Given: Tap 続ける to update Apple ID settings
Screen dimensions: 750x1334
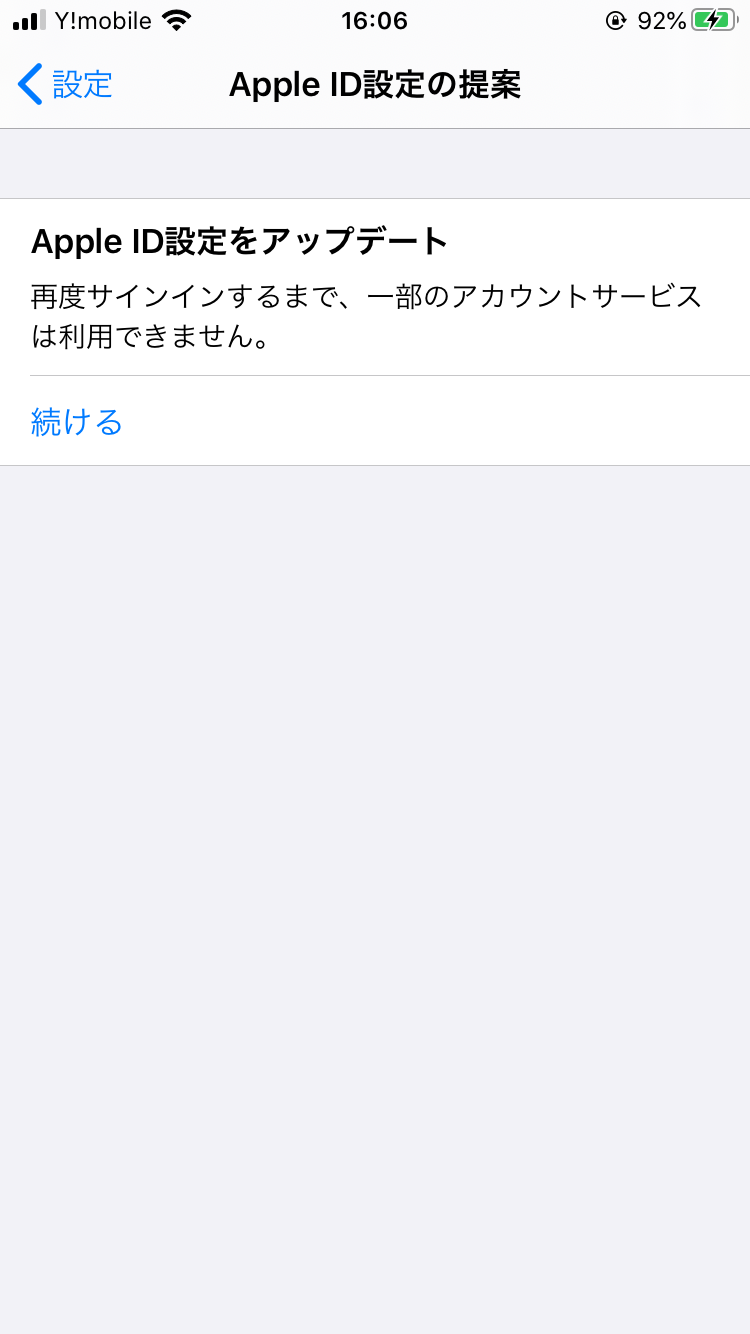Looking at the screenshot, I should tap(77, 422).
